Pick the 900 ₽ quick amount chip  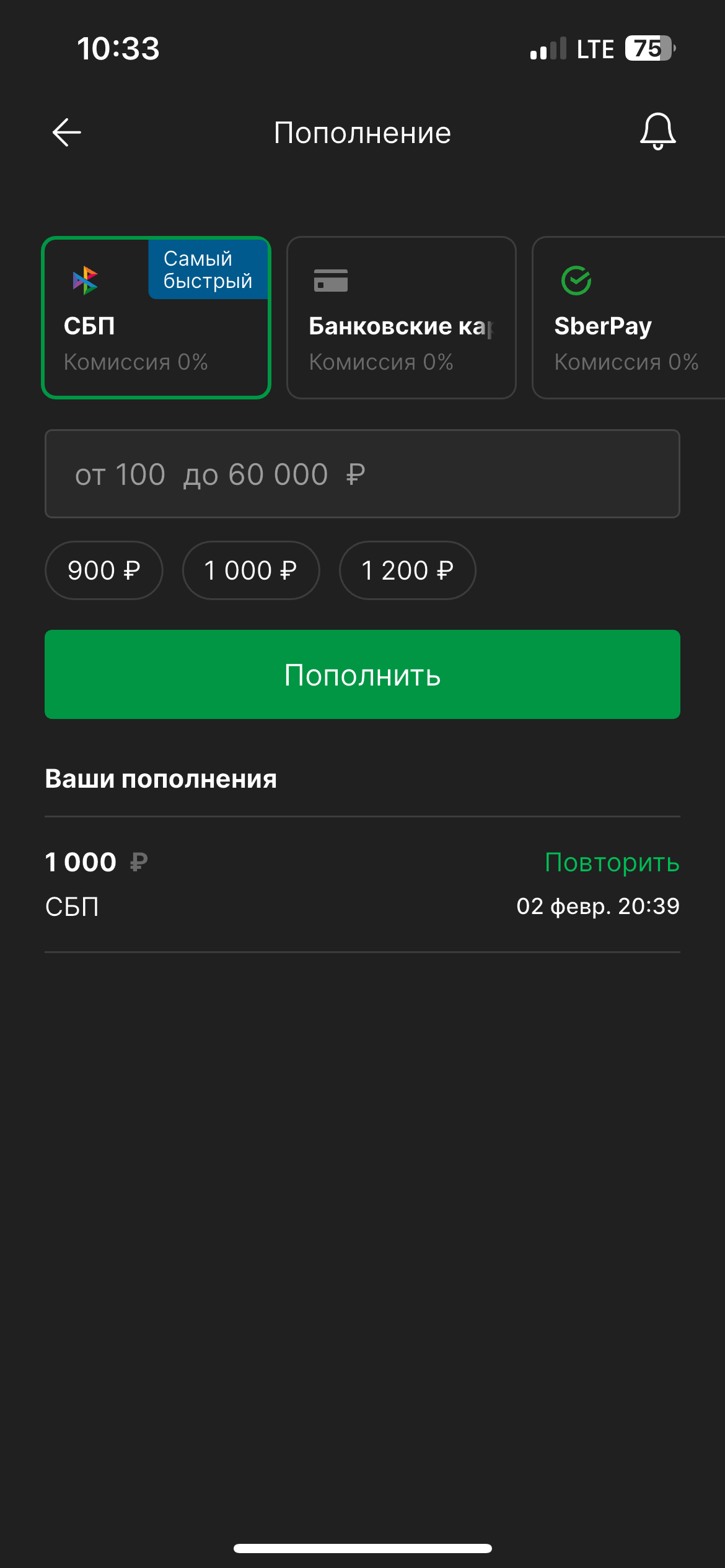104,570
